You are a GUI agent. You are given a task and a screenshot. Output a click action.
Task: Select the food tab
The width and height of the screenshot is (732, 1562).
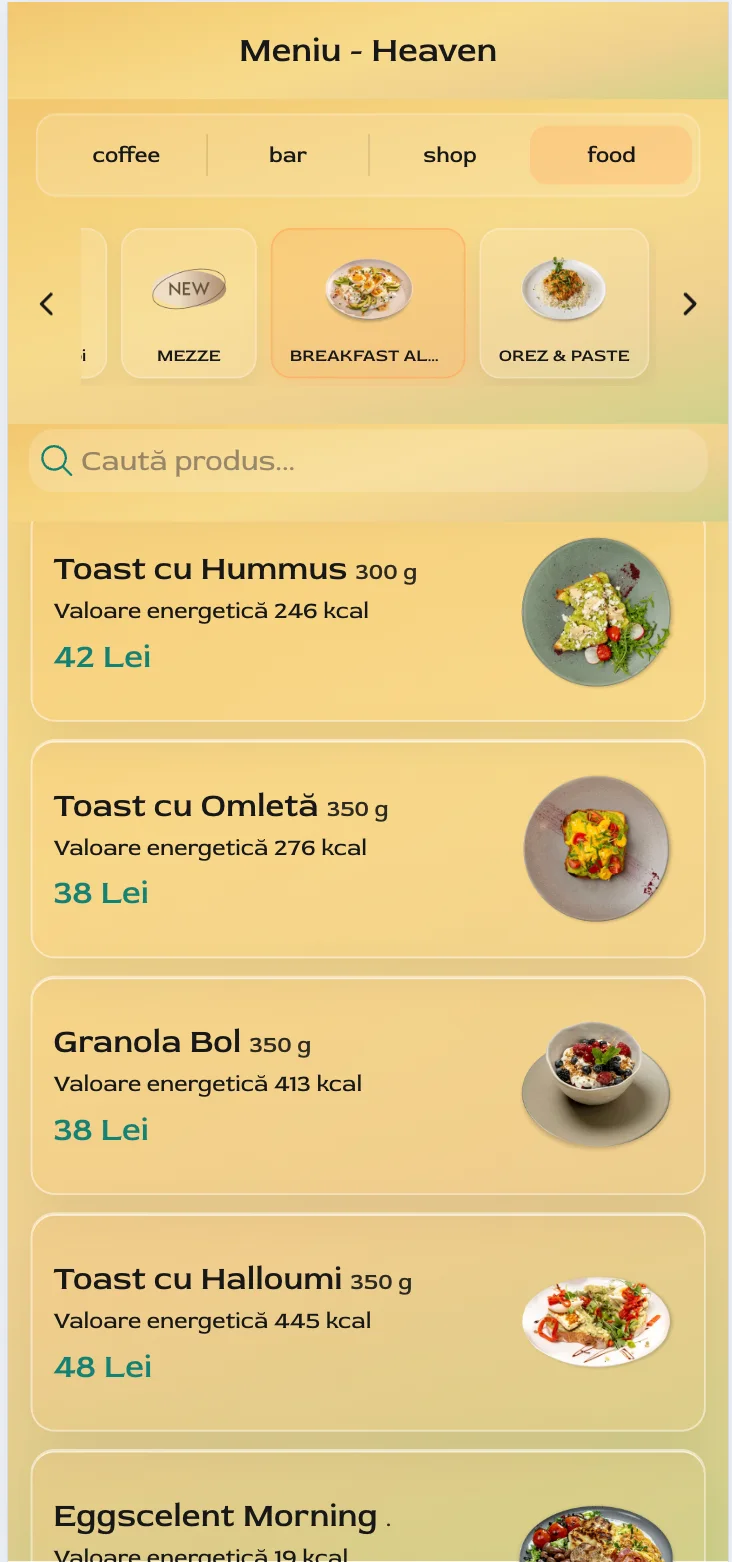611,155
